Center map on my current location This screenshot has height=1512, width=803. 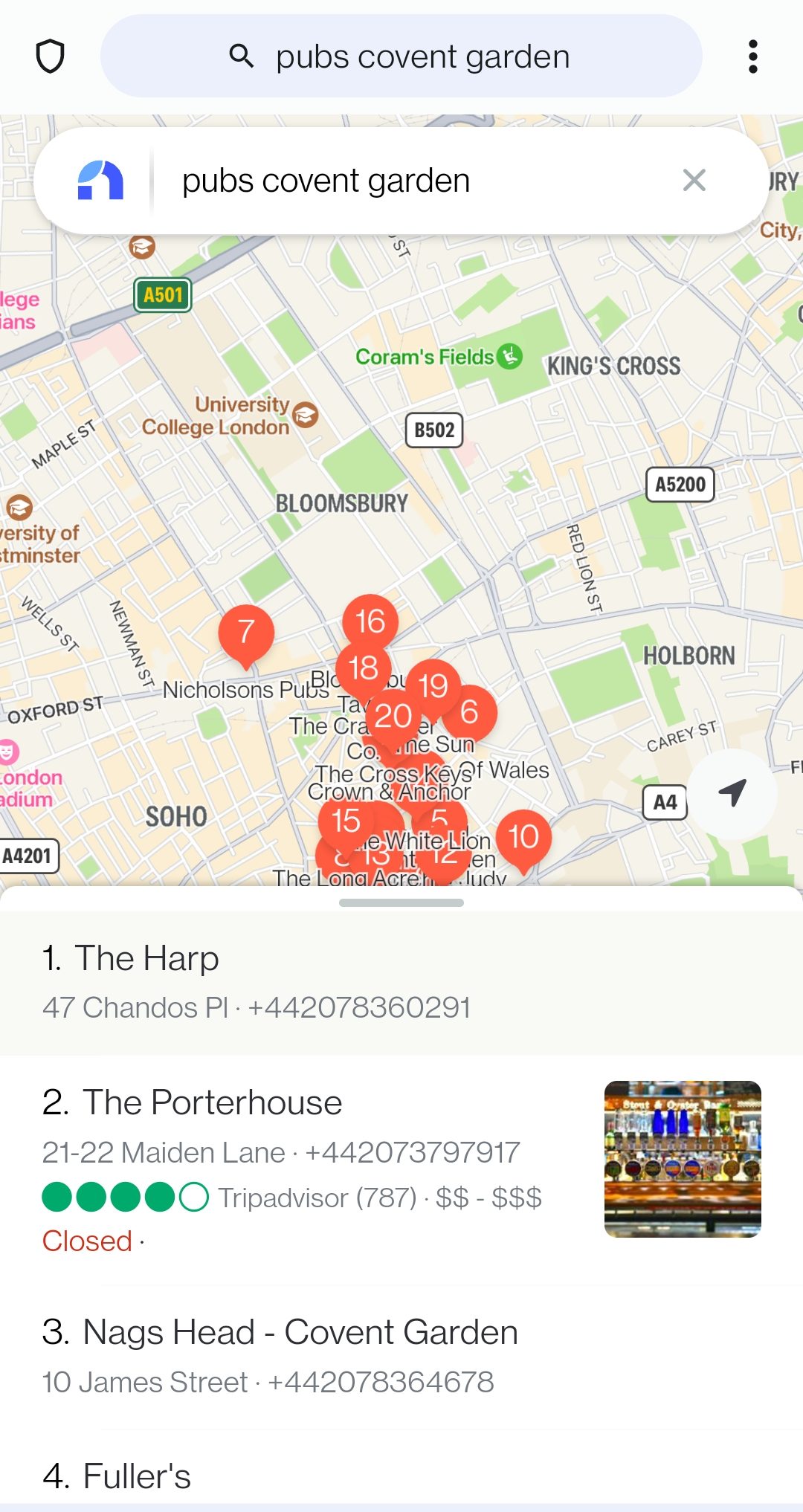[x=732, y=793]
